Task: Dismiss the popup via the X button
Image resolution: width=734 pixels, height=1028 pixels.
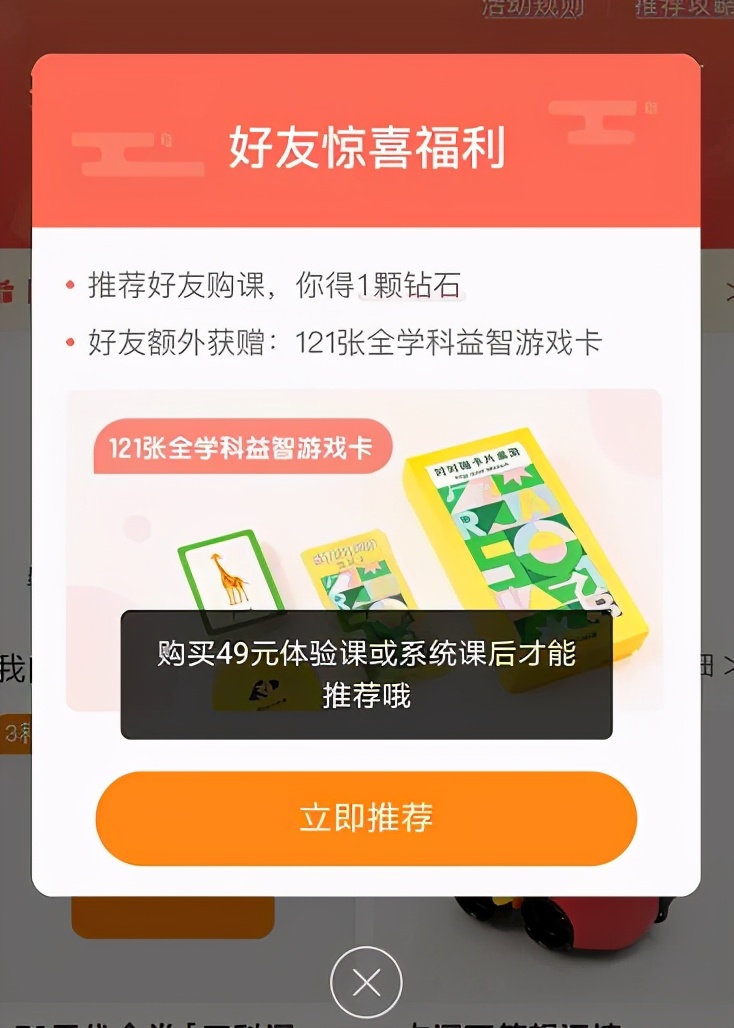Action: pyautogui.click(x=367, y=981)
